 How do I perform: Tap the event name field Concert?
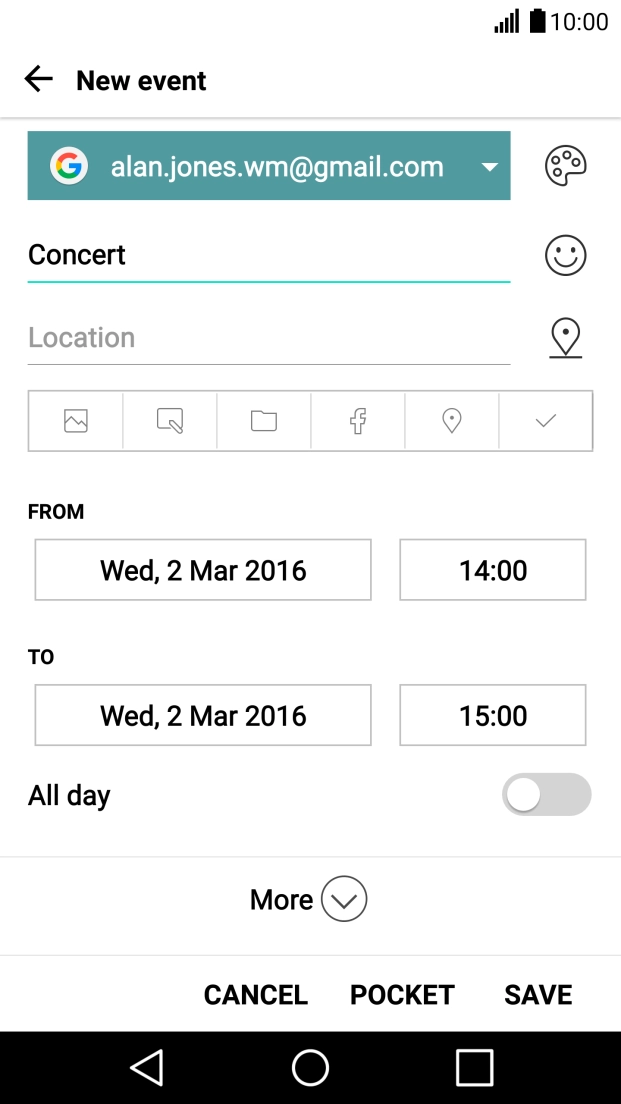pos(269,255)
